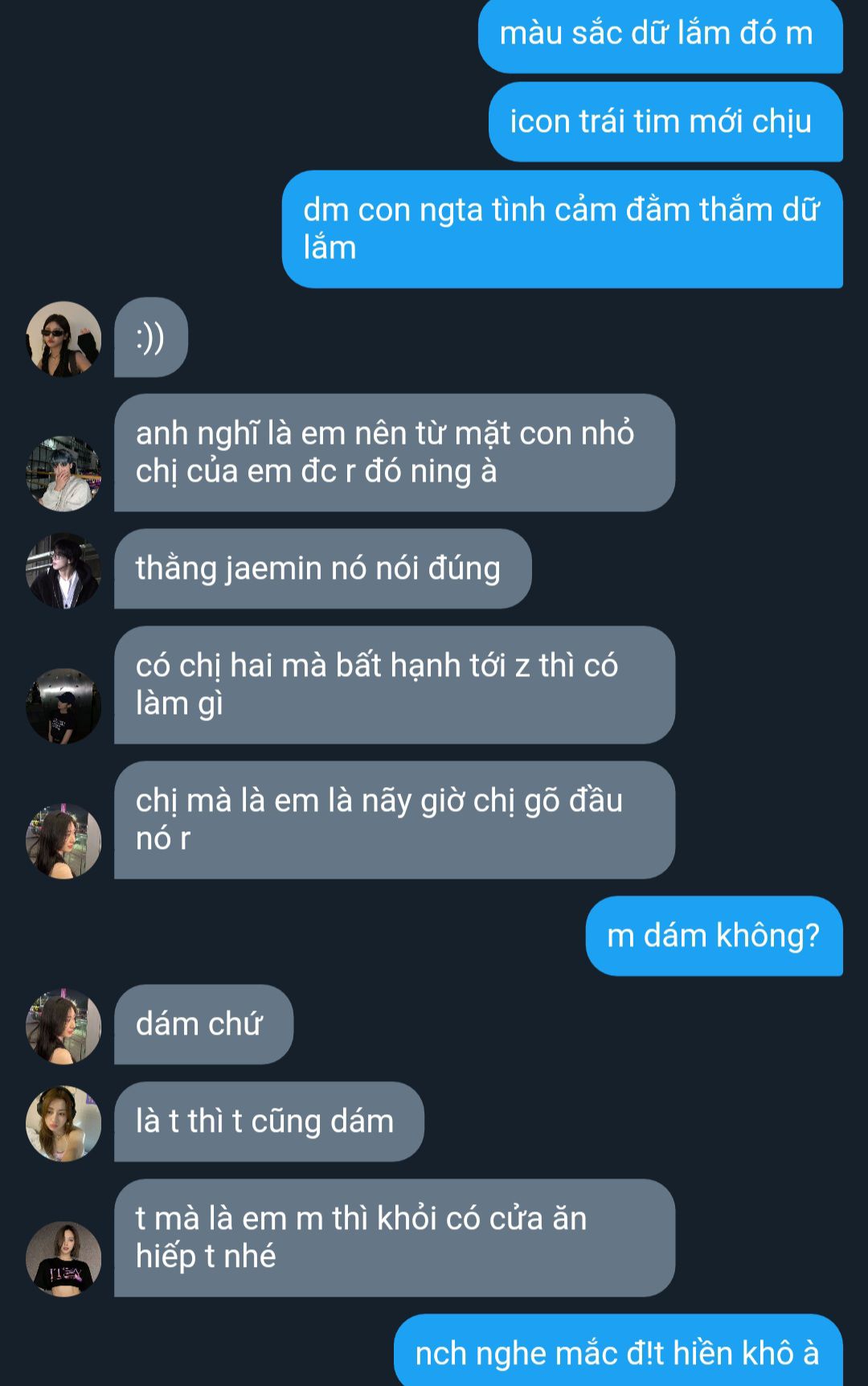View avatar of "t mà là em m" sender
The image size is (868, 1386).
tap(63, 1259)
